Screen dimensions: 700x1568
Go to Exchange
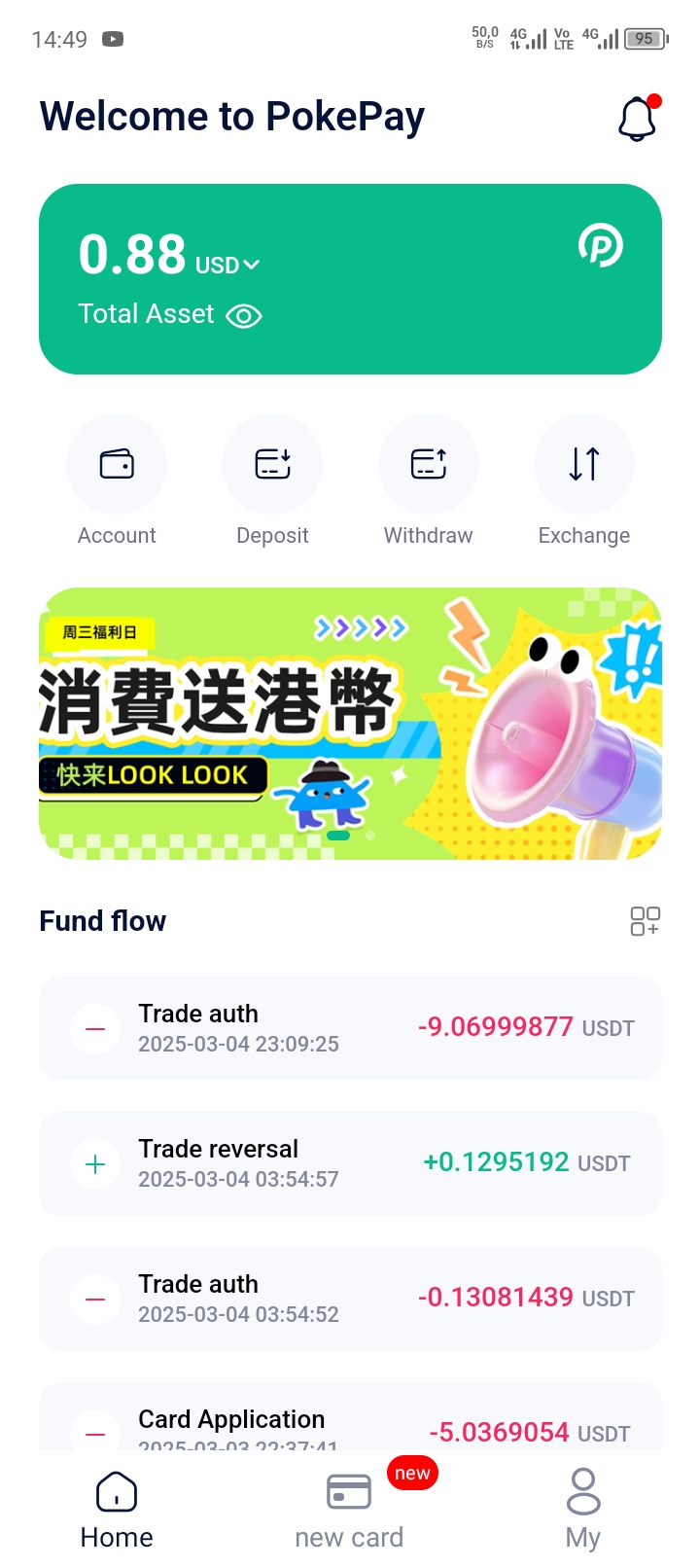[583, 465]
